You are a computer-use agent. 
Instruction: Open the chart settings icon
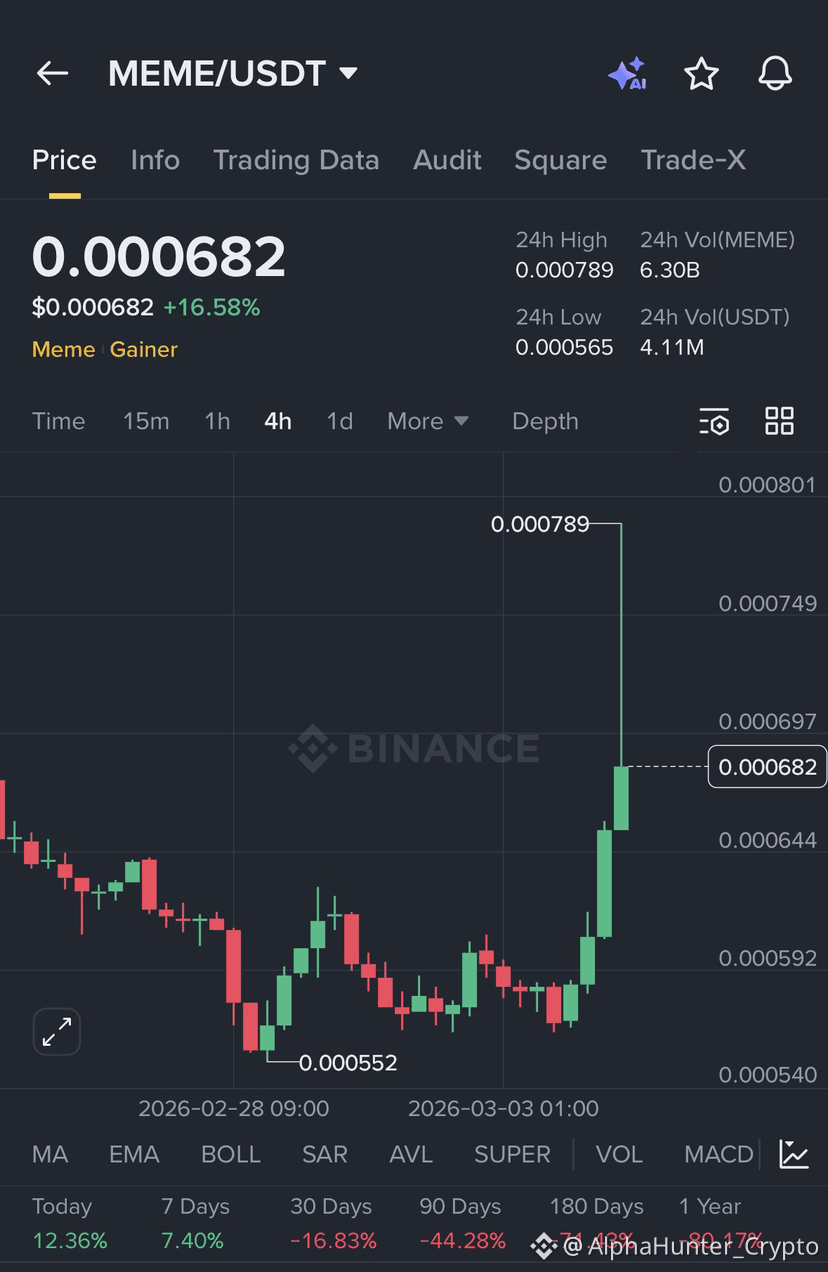pos(714,422)
